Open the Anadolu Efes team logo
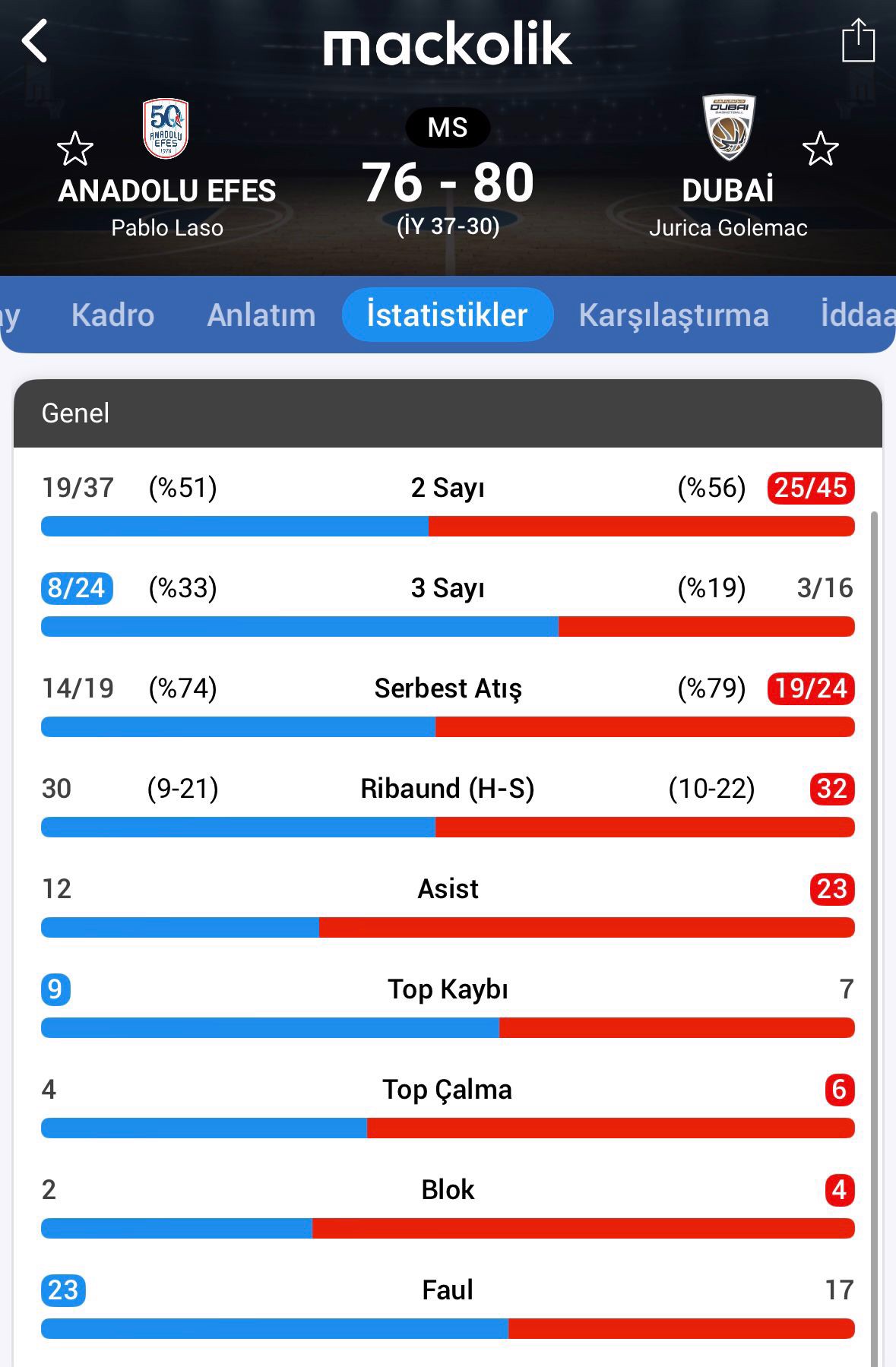This screenshot has width=896, height=1367. pyautogui.click(x=166, y=128)
